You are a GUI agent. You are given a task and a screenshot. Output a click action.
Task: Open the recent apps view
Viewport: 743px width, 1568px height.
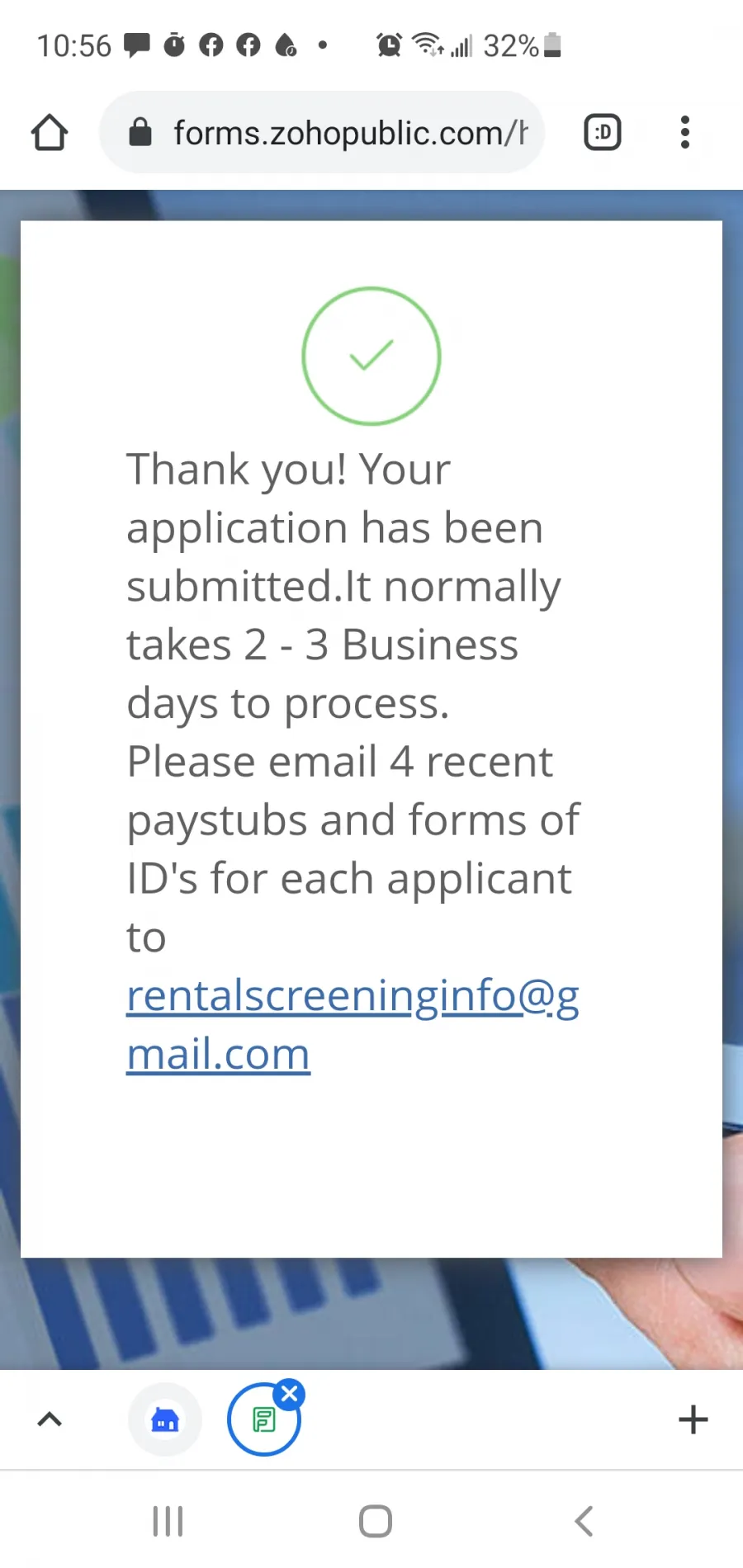click(x=168, y=1521)
